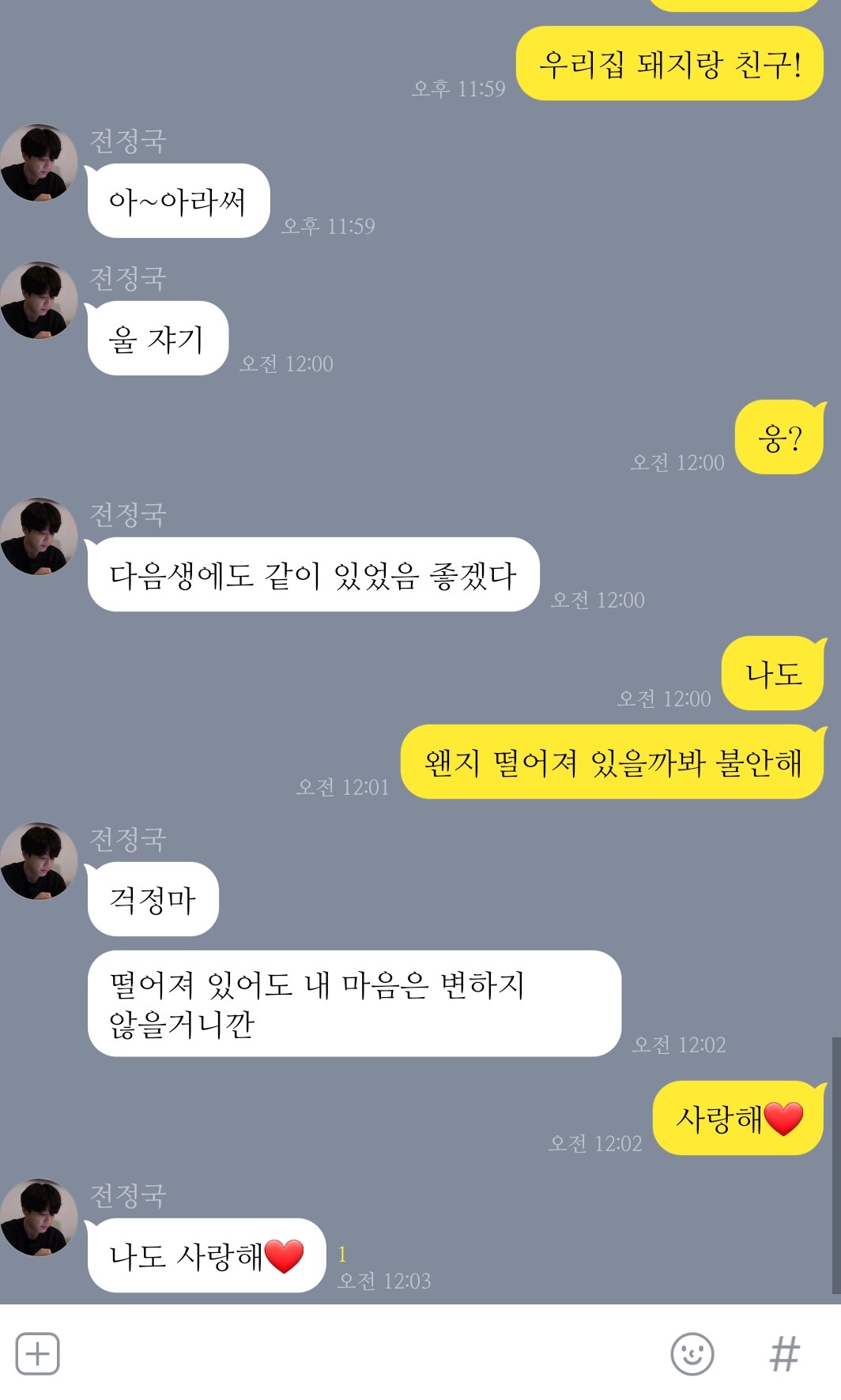Tap the message input field
The width and height of the screenshot is (841, 1400).
point(356,1353)
